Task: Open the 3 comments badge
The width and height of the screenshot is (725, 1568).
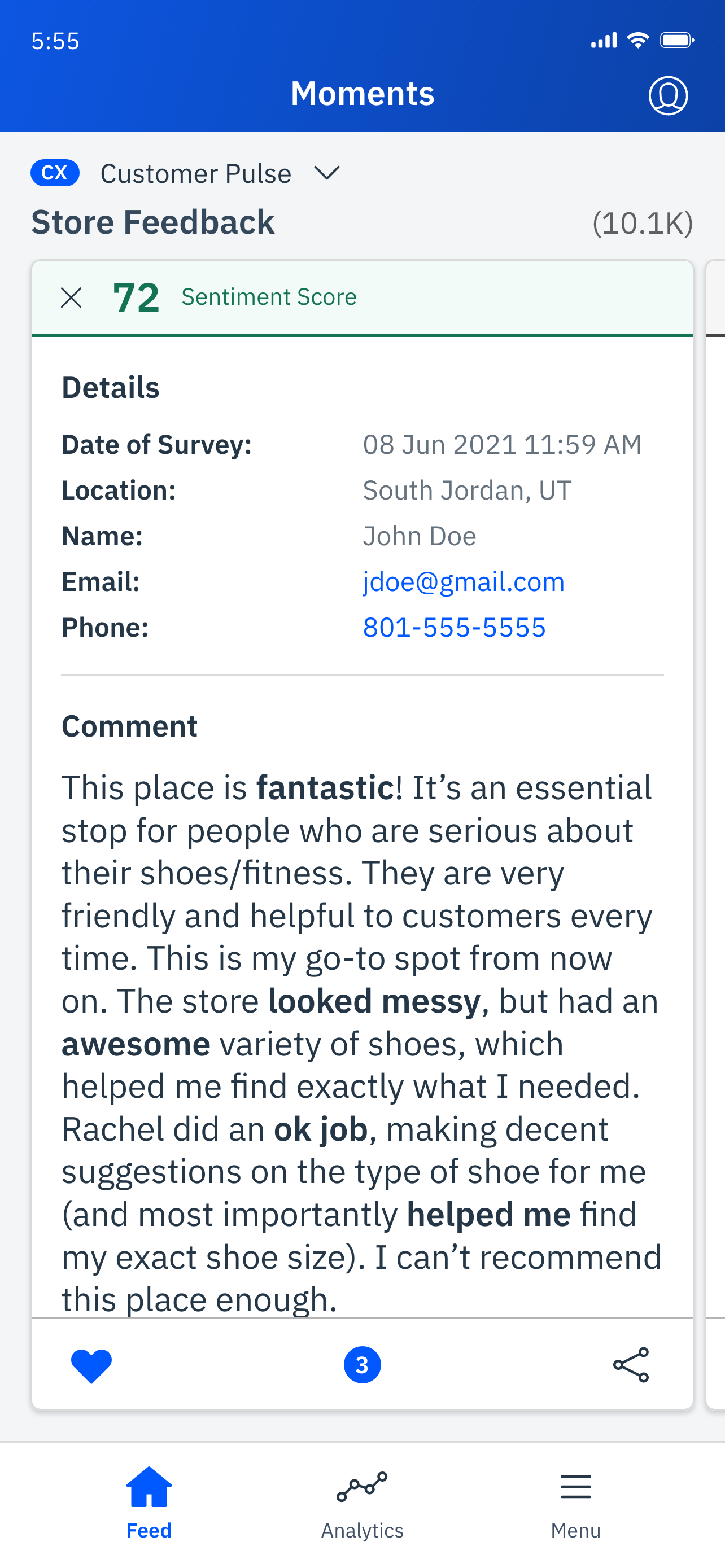Action: point(362,1365)
